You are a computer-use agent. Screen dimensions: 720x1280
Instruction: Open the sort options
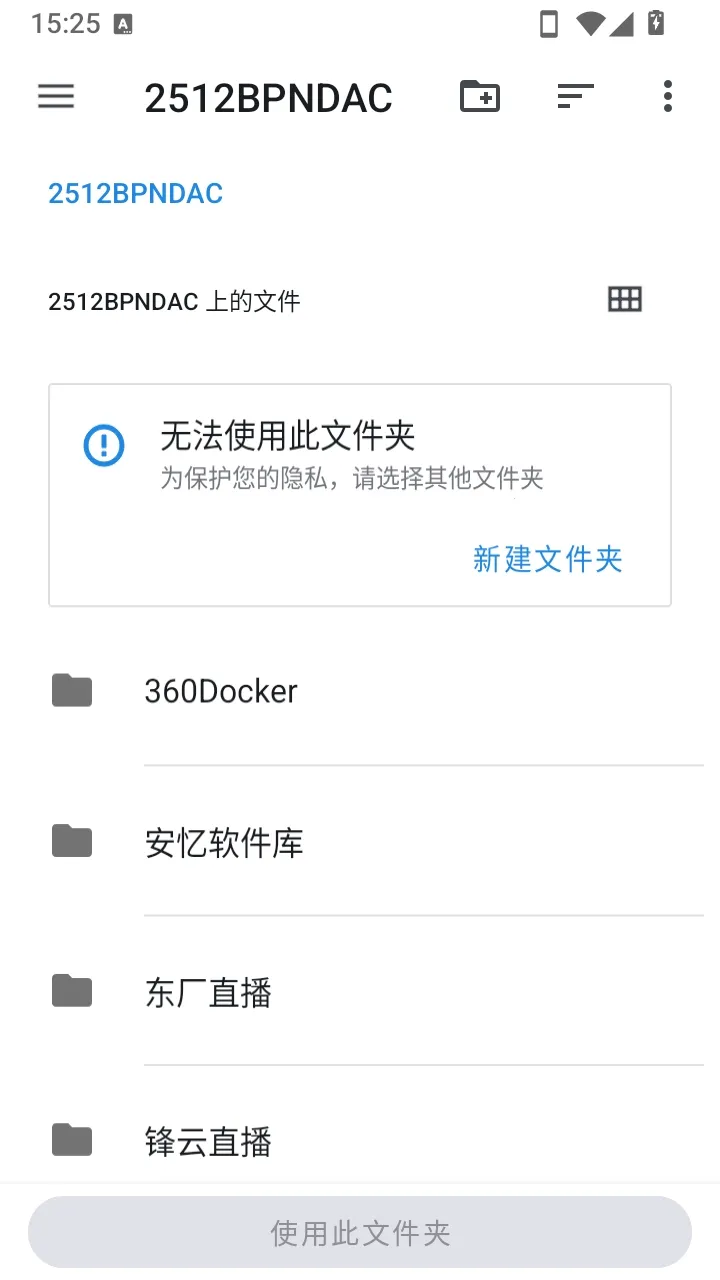575,96
